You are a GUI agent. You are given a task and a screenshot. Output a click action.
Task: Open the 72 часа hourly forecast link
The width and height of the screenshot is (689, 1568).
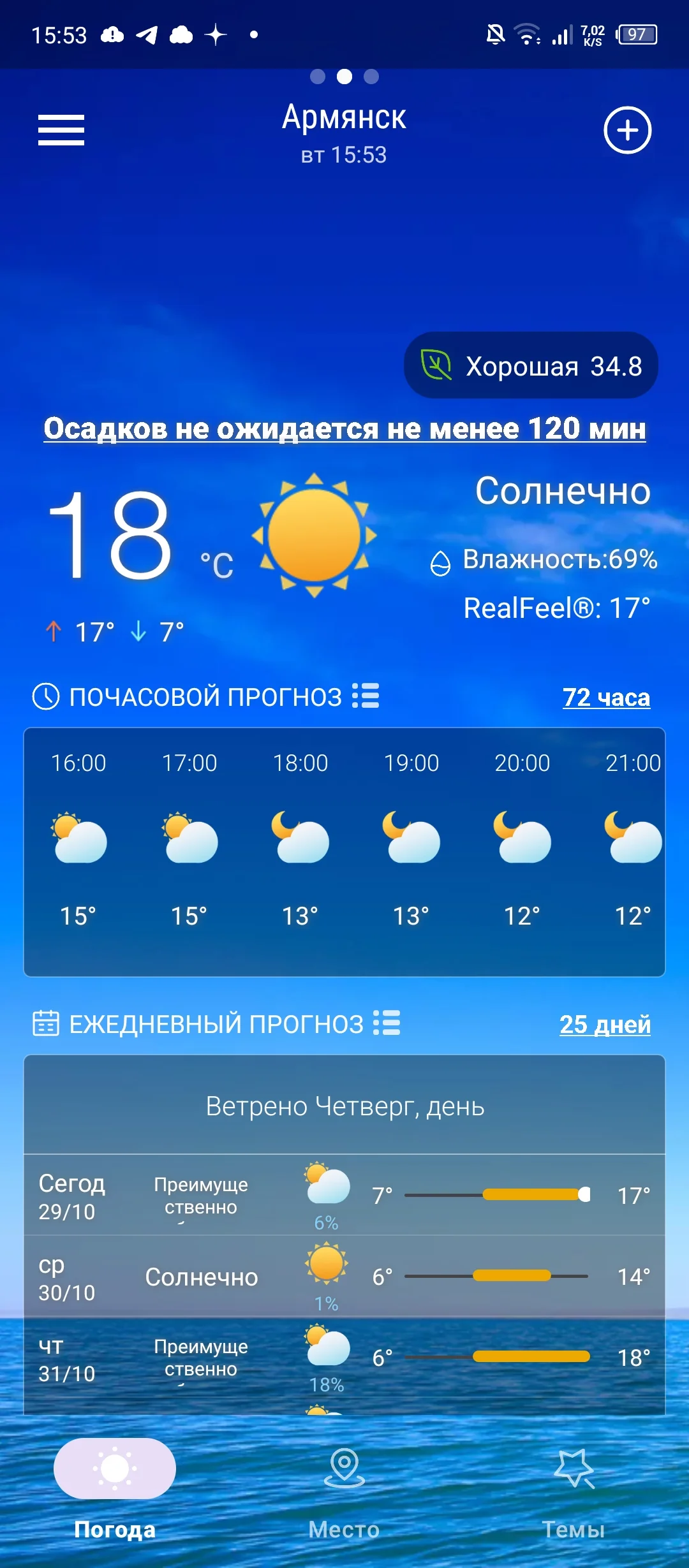click(606, 698)
